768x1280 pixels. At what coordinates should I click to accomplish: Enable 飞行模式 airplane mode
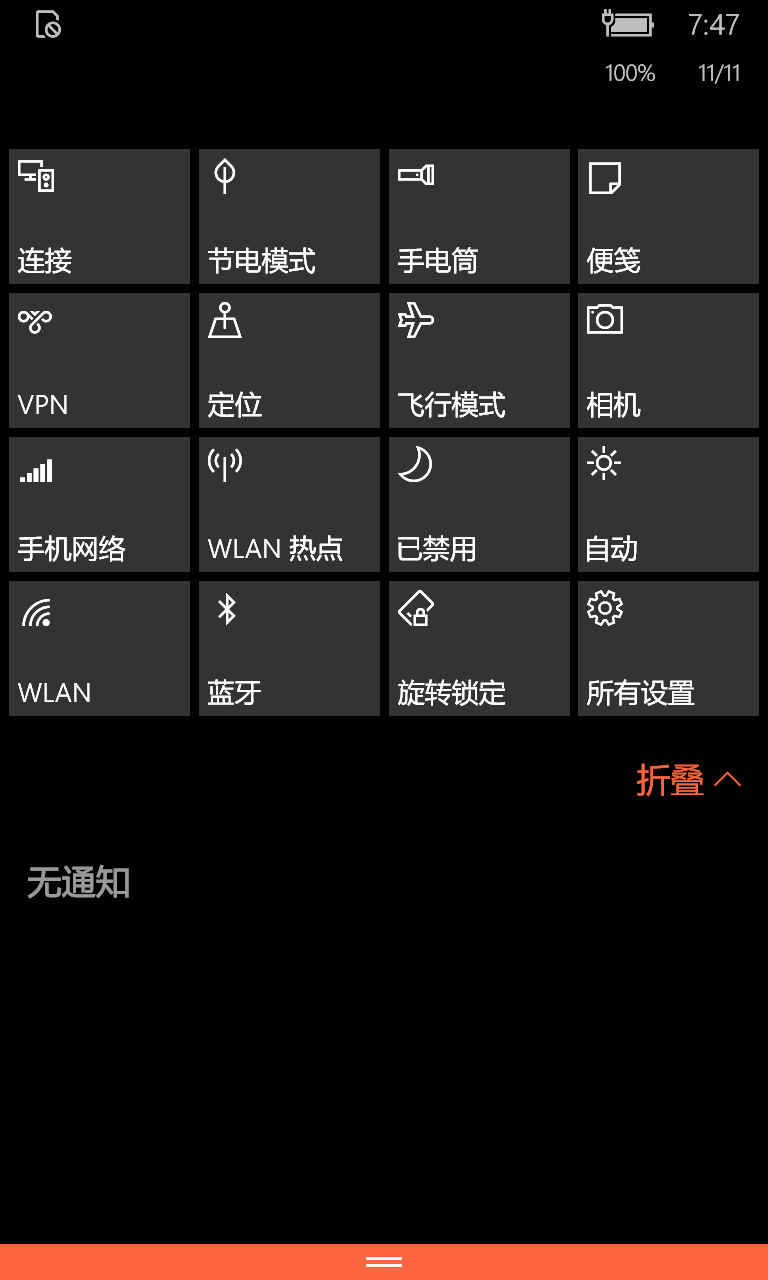point(479,360)
